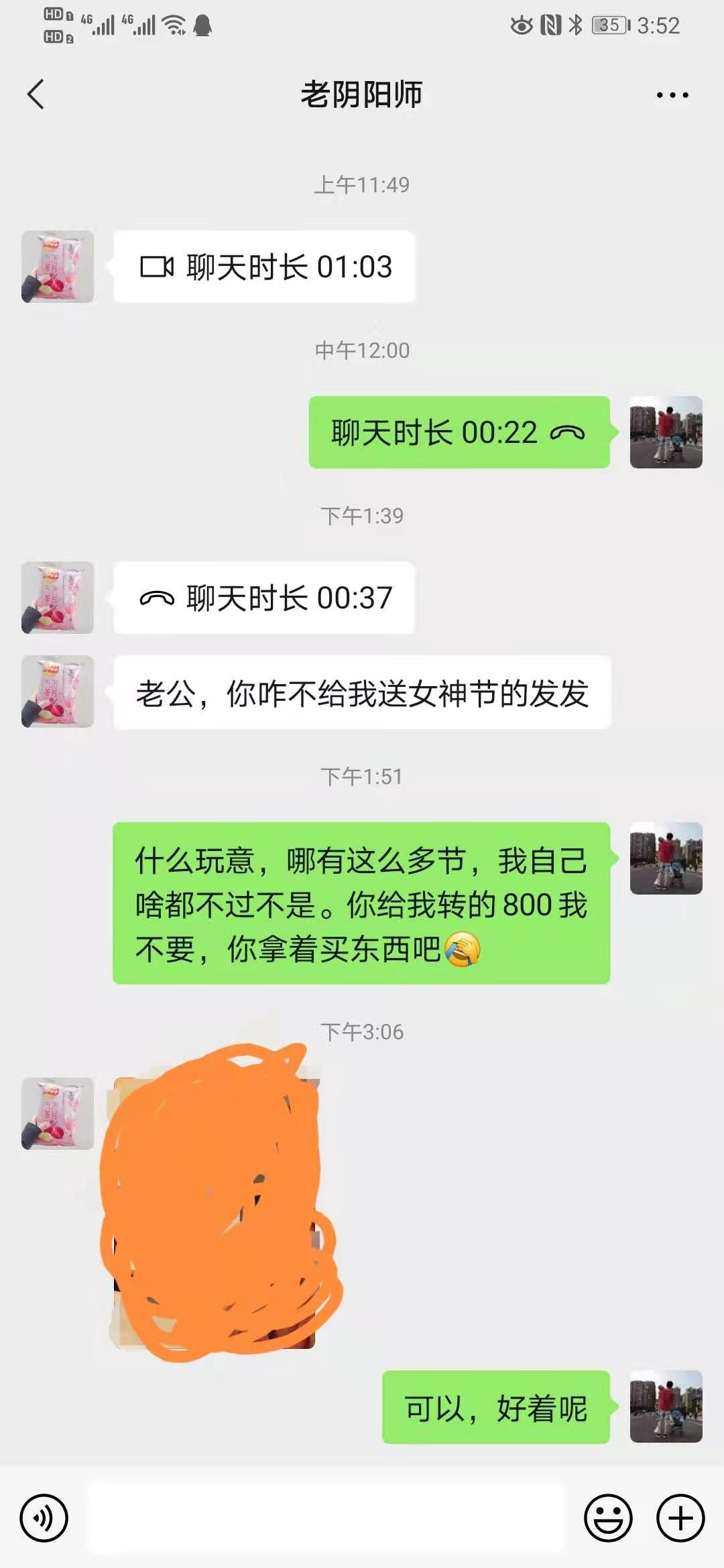Open the chat details menu (three dots)
724x1568 pixels.
[672, 95]
